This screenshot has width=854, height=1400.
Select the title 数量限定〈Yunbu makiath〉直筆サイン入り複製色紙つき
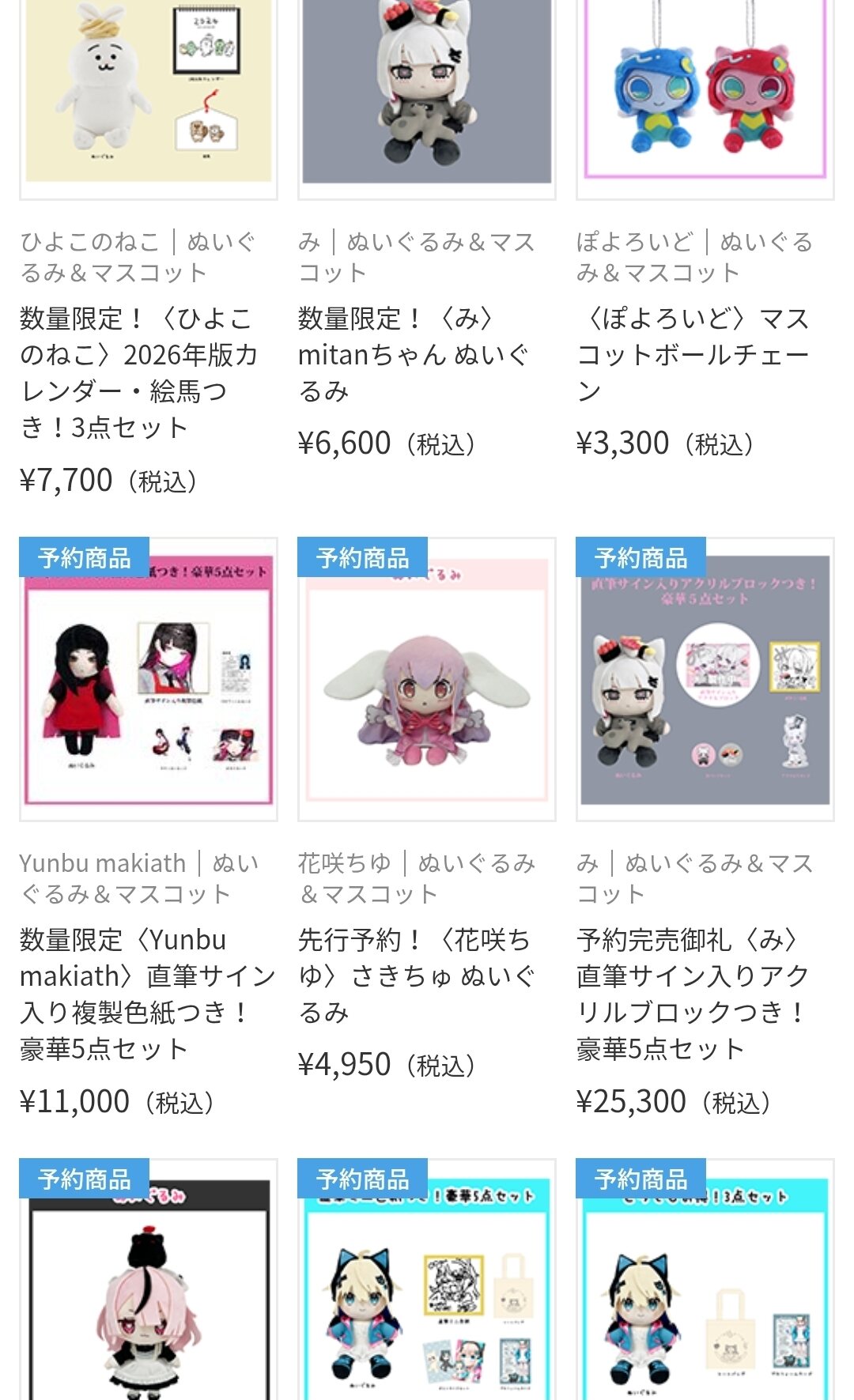pos(147,994)
